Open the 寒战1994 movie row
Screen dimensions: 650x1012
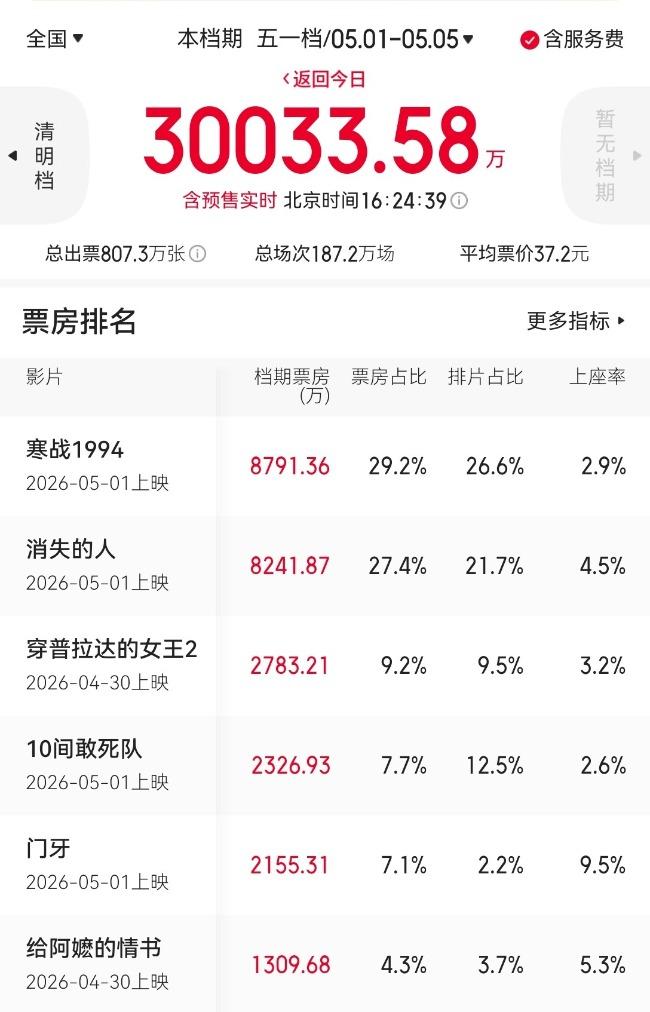click(325, 465)
